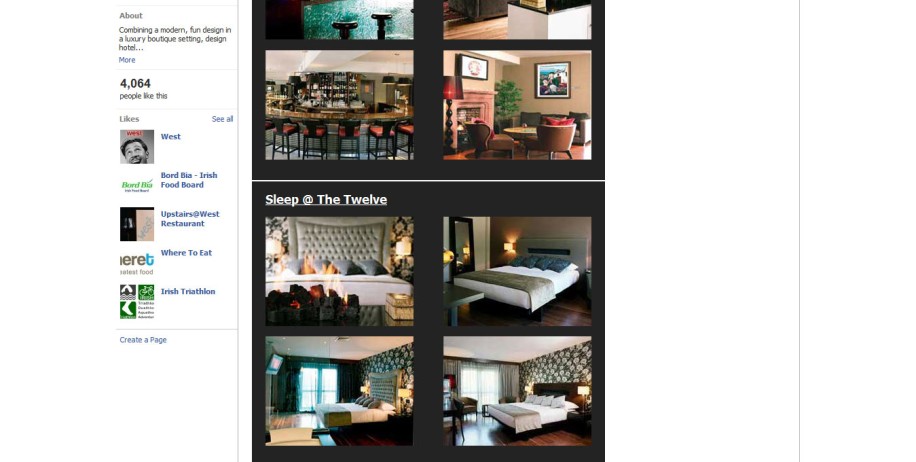Viewport: 916px width, 462px height.
Task: Open bedroom photo with grey tufted headboard
Action: [339, 271]
